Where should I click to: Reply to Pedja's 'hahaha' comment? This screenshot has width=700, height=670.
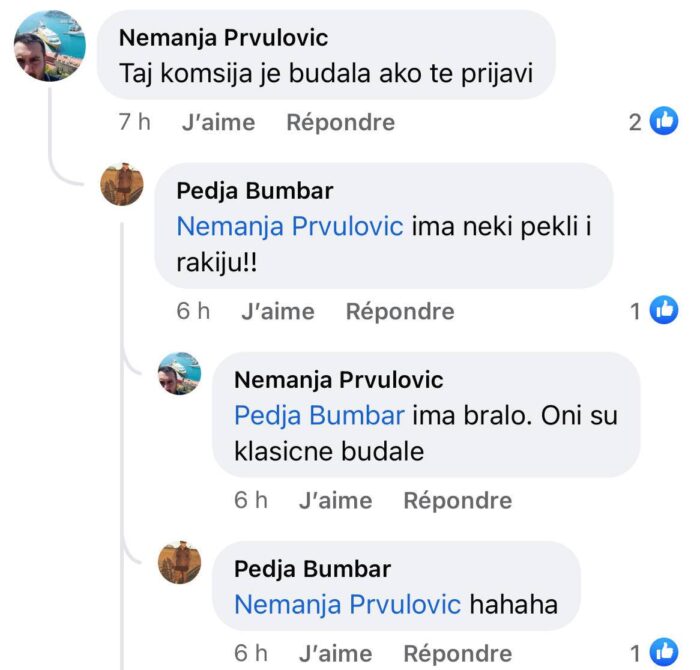(x=457, y=654)
